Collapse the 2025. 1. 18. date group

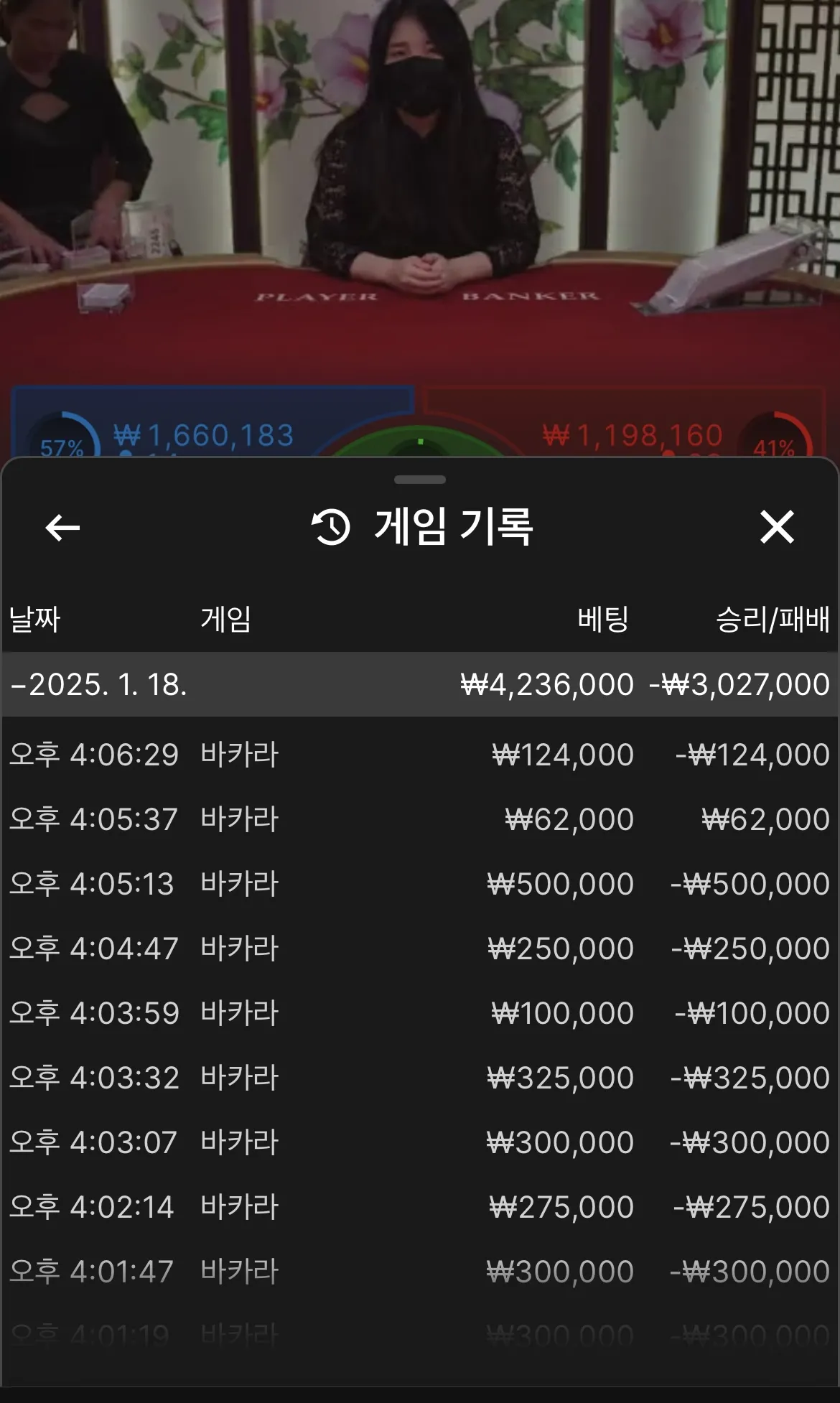coord(420,684)
